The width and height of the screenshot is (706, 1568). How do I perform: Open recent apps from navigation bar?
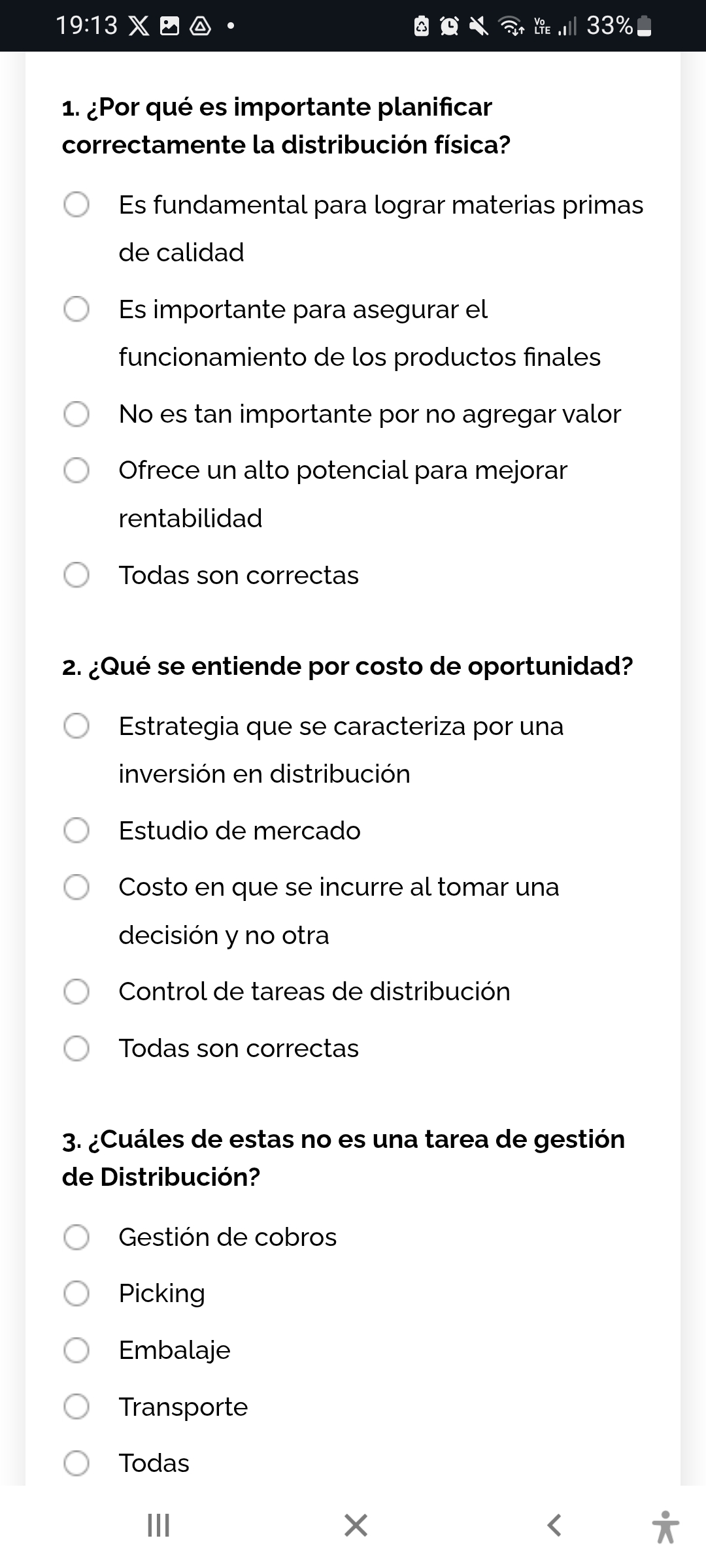click(x=158, y=1526)
